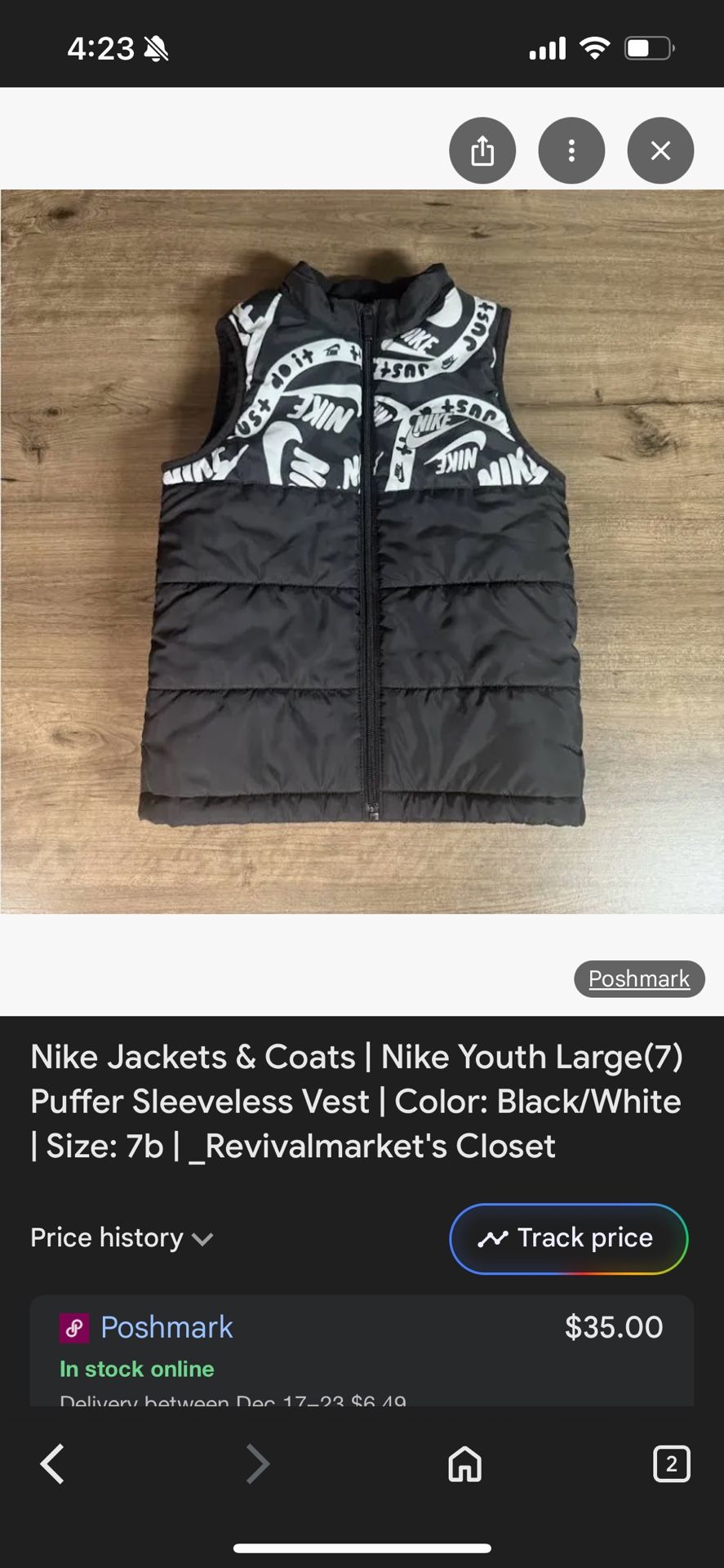The image size is (724, 1568).
Task: Go back to the previous page
Action: [52, 1463]
